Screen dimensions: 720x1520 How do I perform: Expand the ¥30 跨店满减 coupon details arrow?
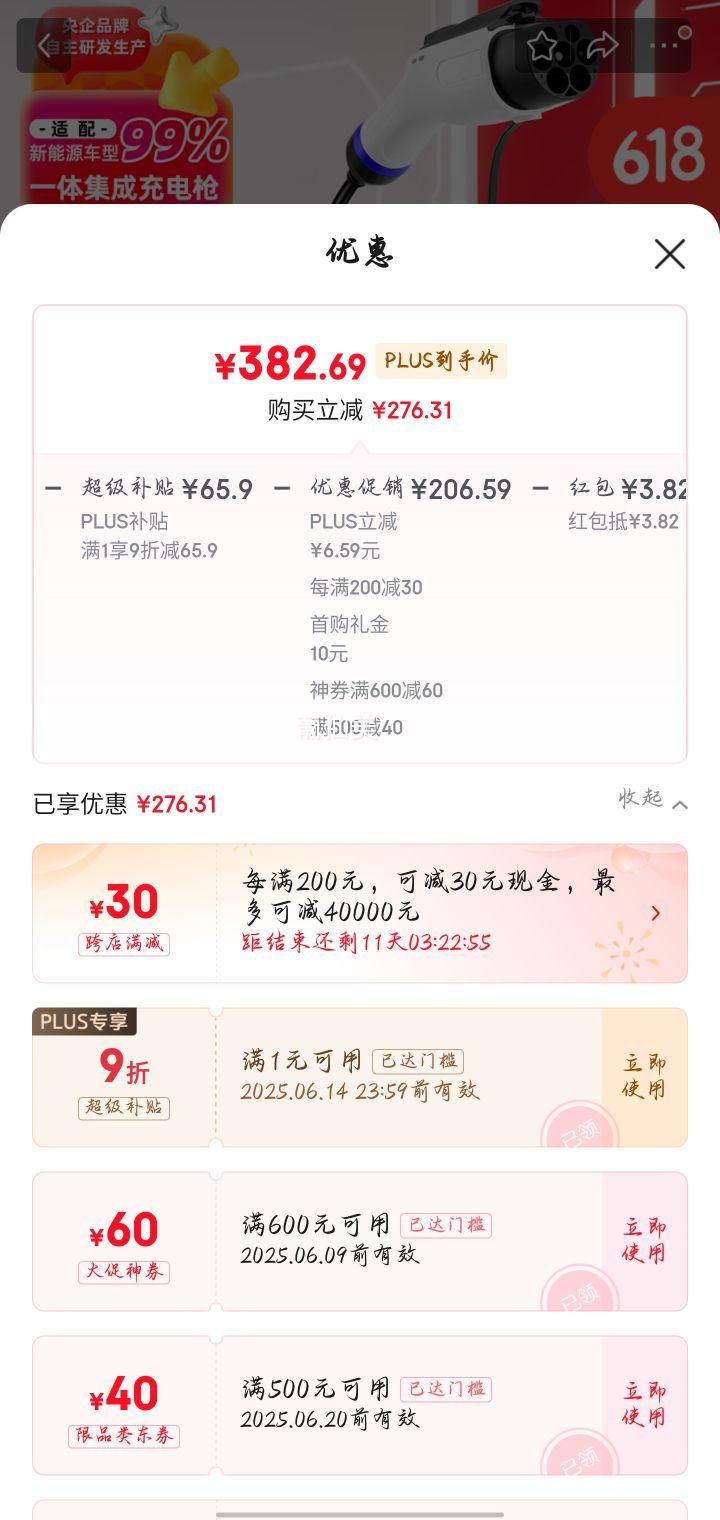656,913
